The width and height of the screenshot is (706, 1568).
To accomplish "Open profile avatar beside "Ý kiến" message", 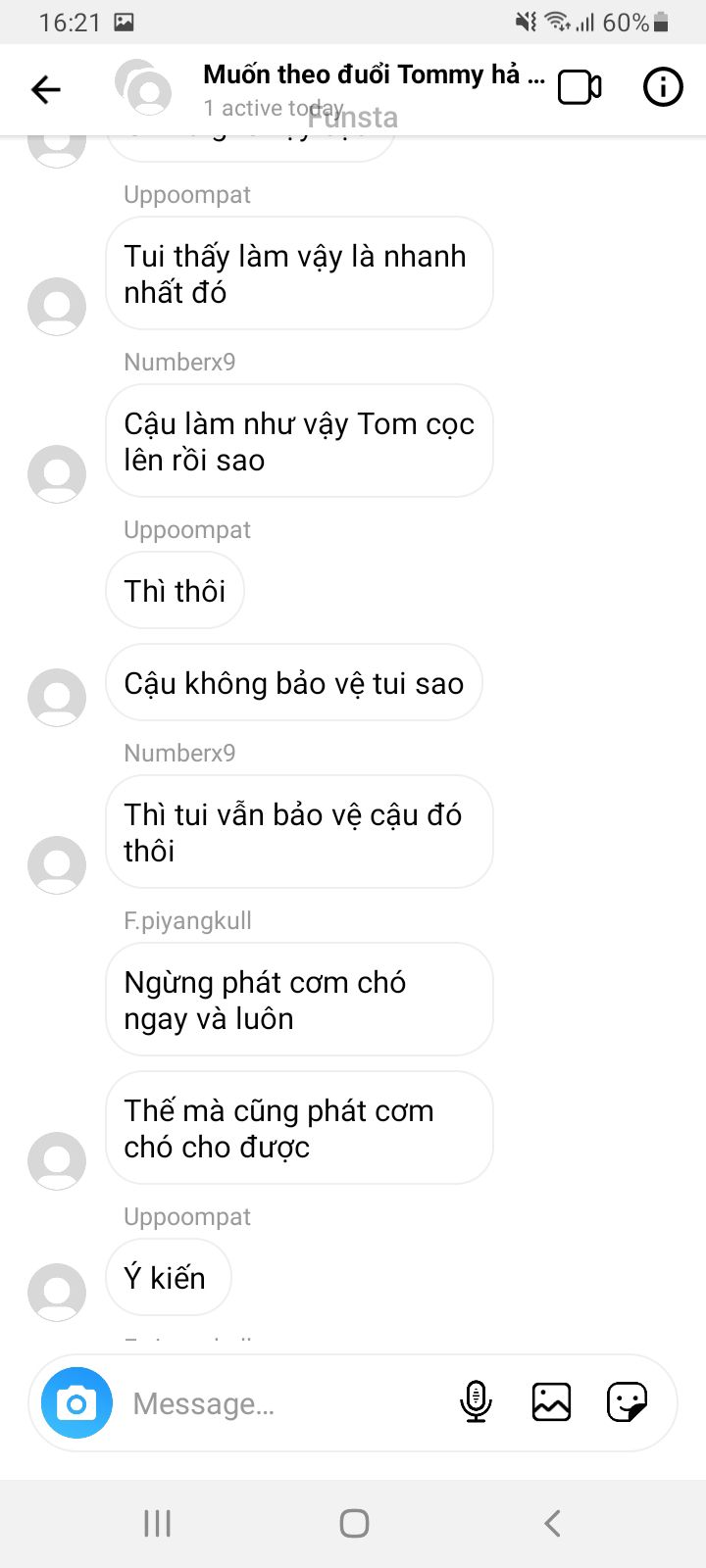I will 57,1292.
